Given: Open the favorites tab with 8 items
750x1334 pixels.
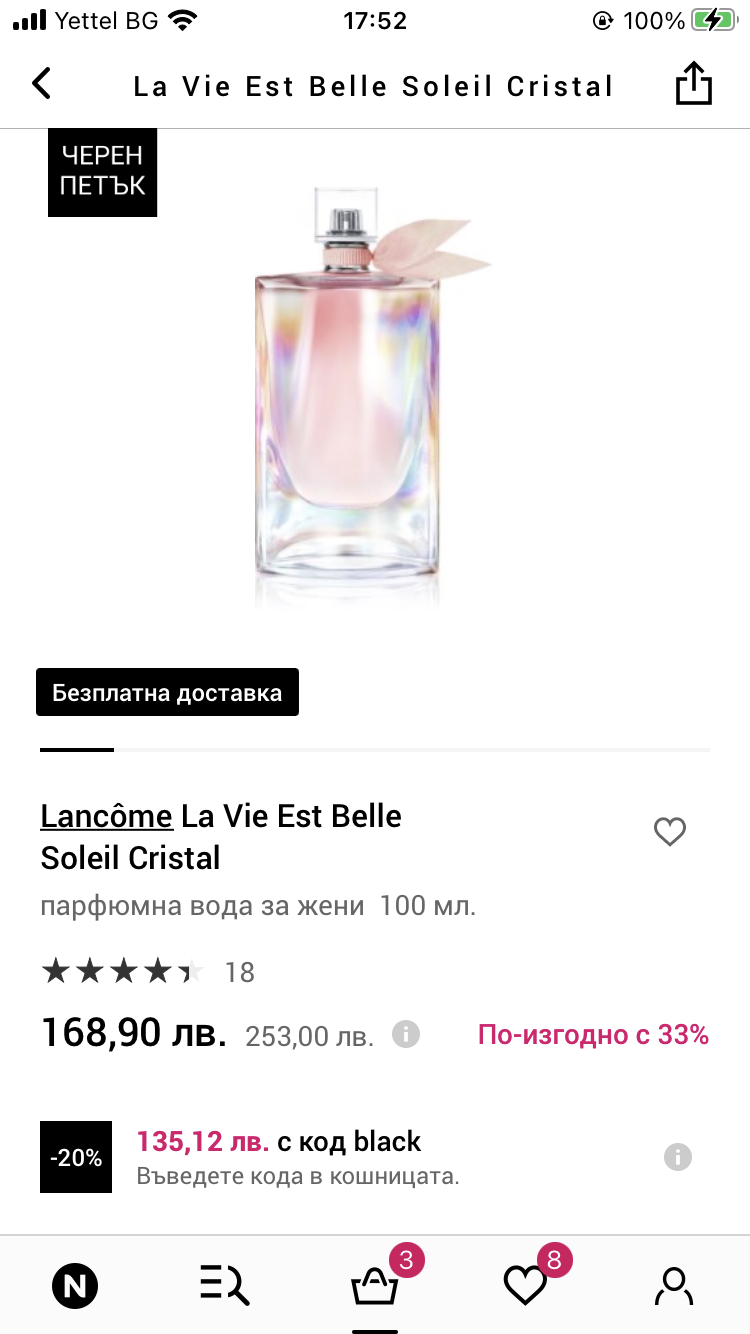Looking at the screenshot, I should tap(525, 1285).
